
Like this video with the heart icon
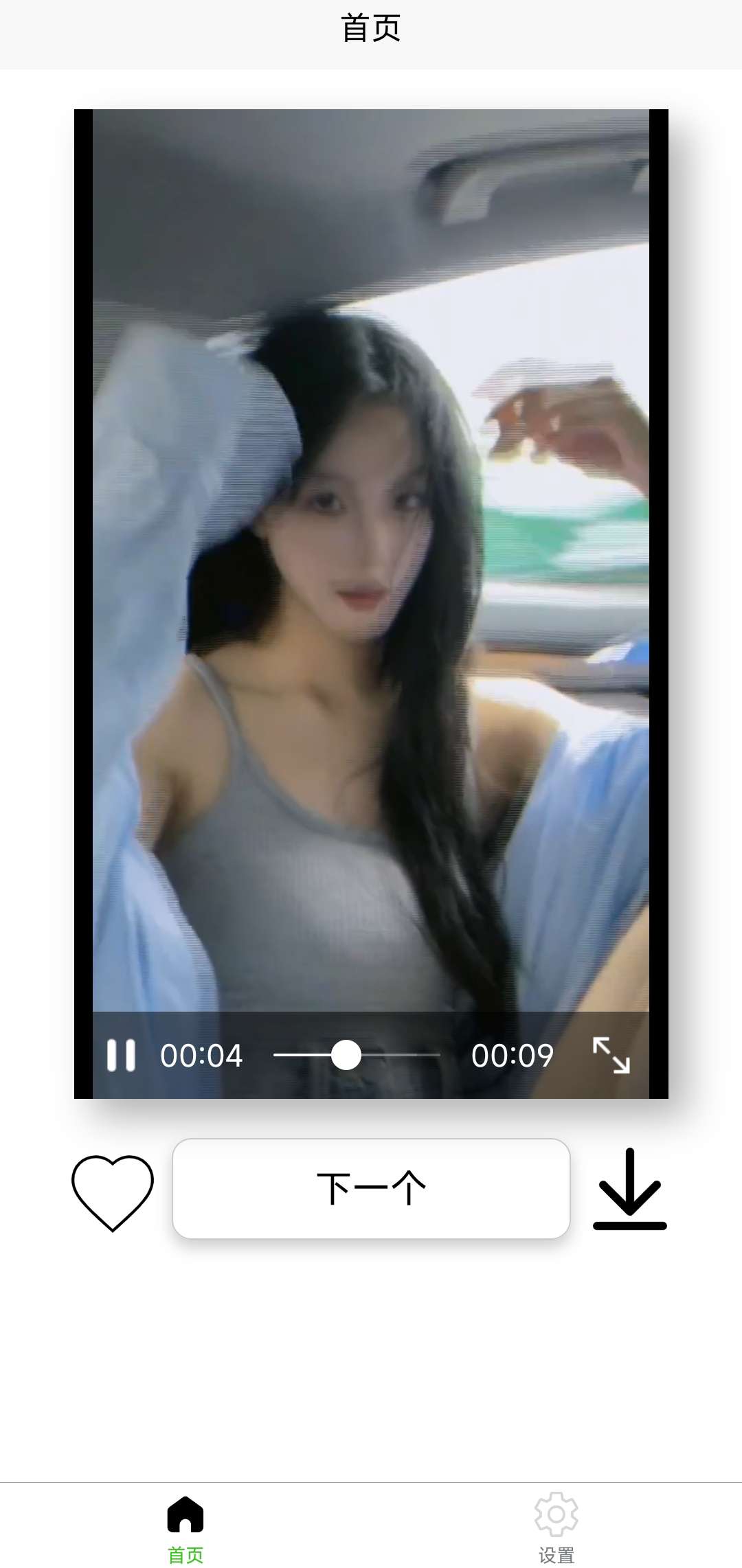[113, 1192]
